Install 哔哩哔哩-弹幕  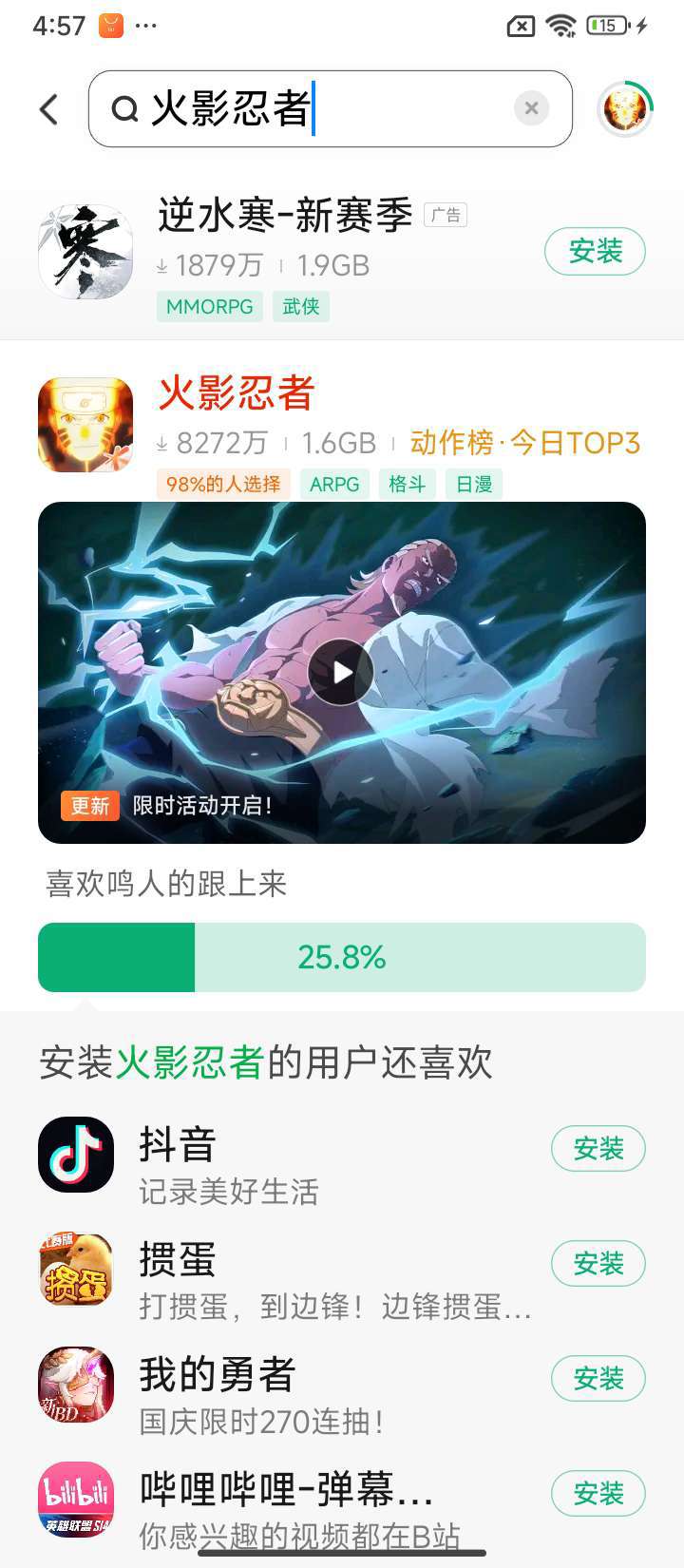[598, 1494]
